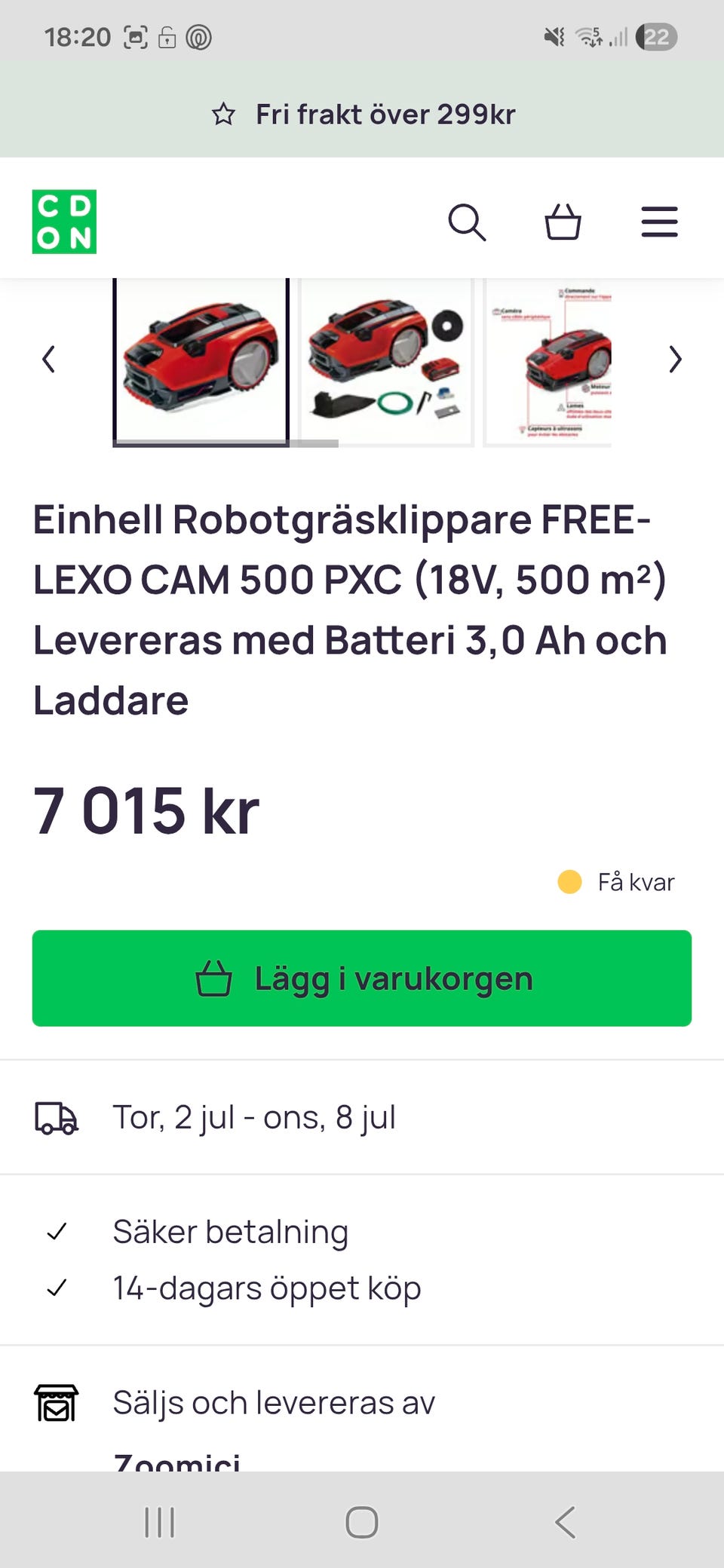Screen dimensions: 724x1568
Task: Go to CDON home via logo
Action: tap(64, 222)
